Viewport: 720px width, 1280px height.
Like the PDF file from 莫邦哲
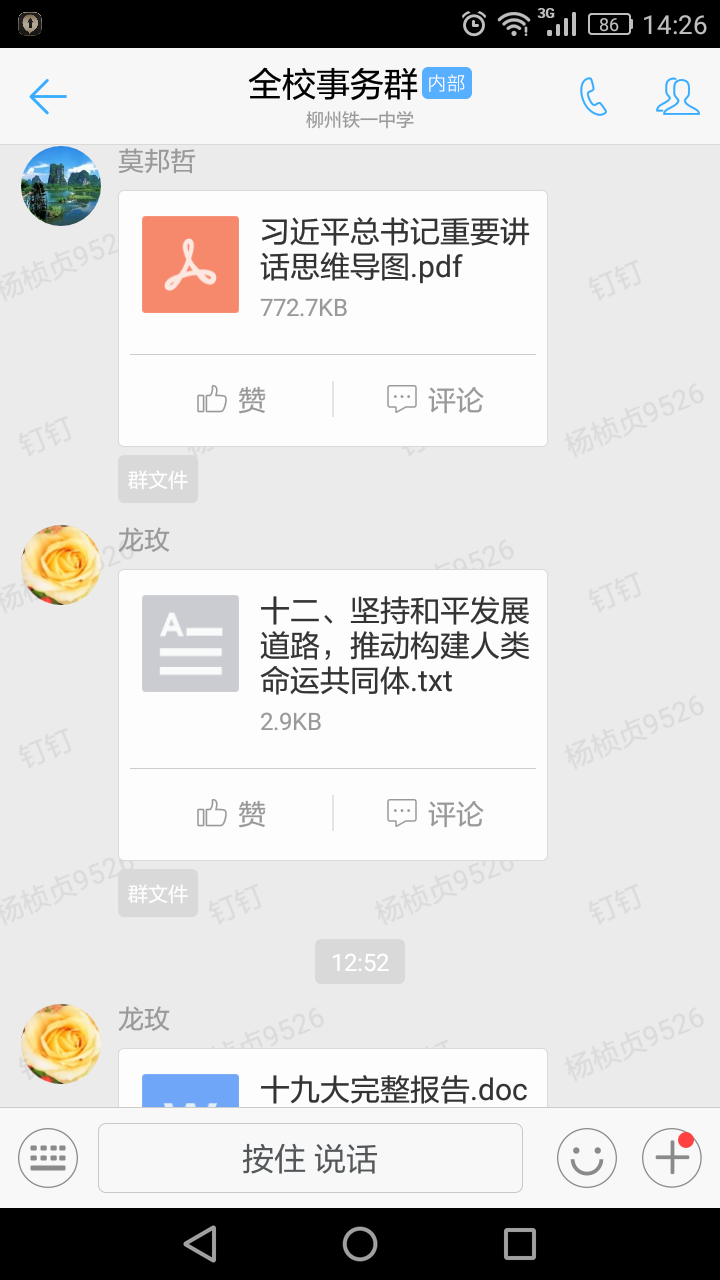(x=231, y=400)
